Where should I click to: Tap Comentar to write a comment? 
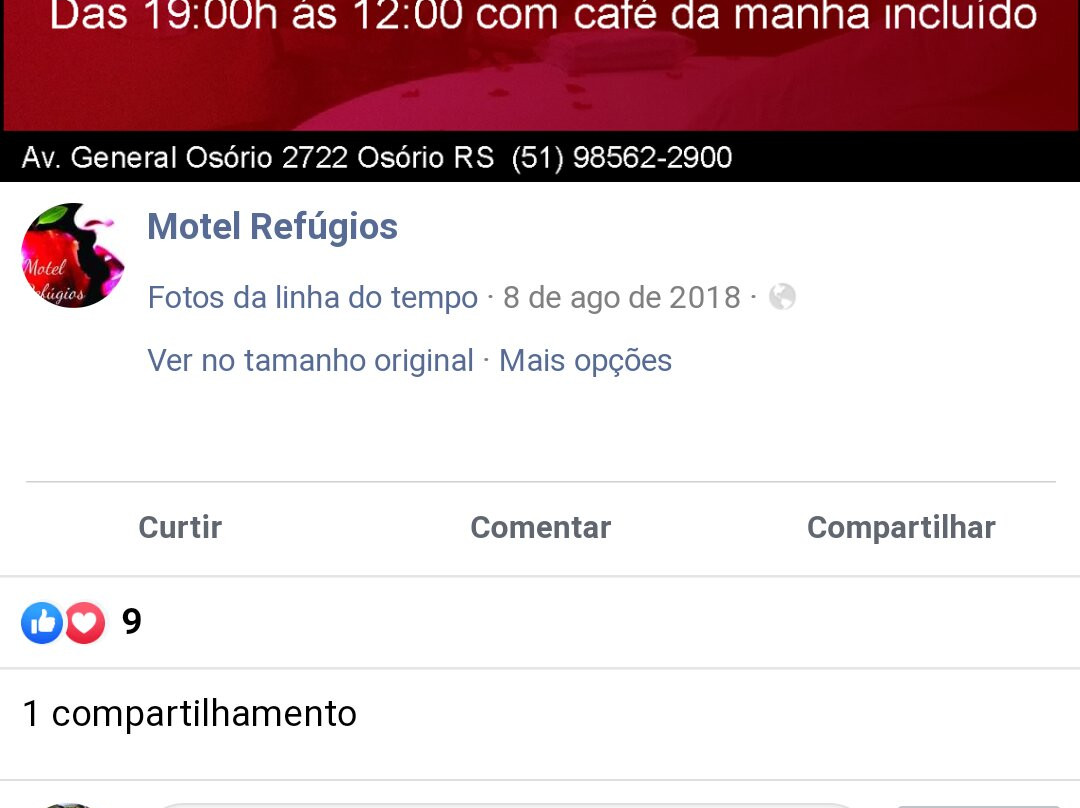(540, 528)
